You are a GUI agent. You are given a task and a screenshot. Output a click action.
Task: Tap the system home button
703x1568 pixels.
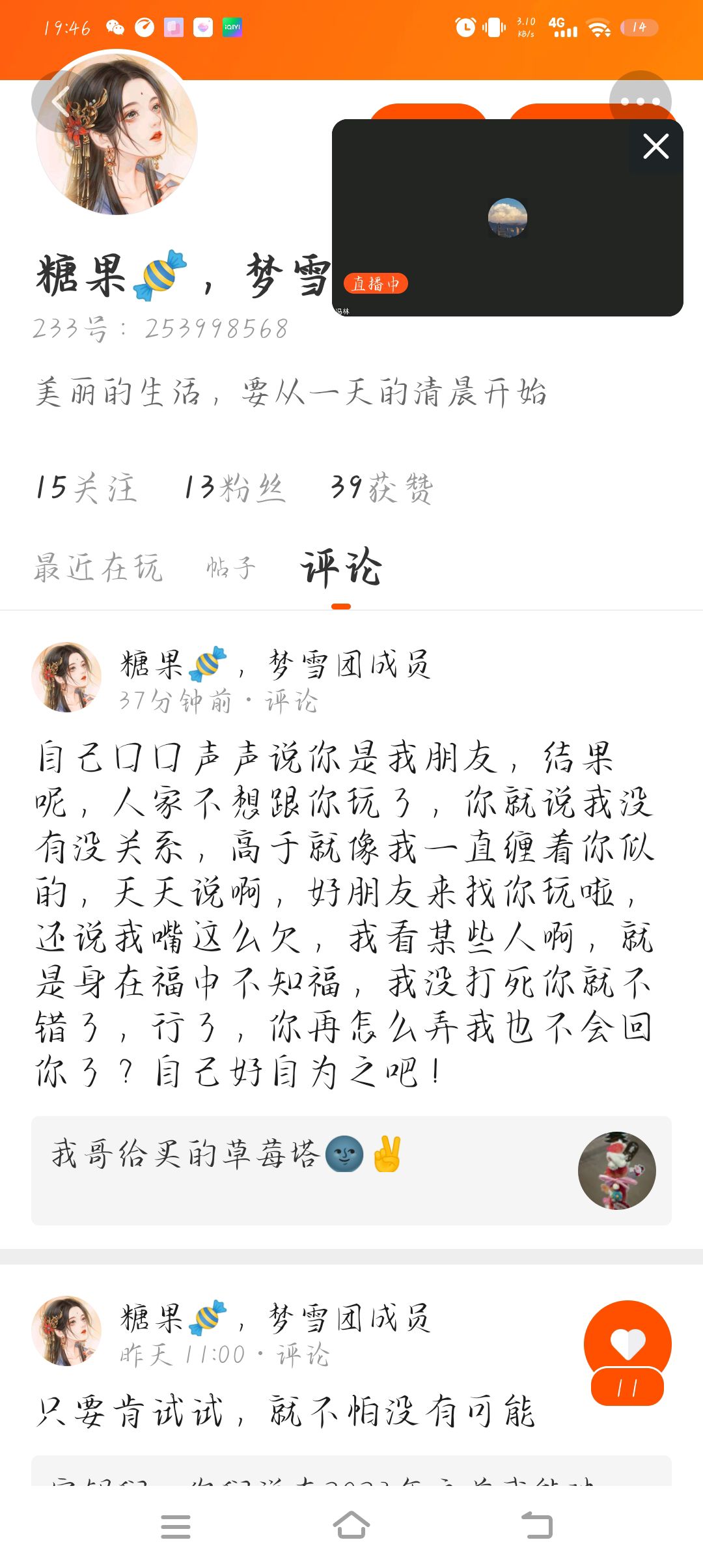click(351, 1526)
